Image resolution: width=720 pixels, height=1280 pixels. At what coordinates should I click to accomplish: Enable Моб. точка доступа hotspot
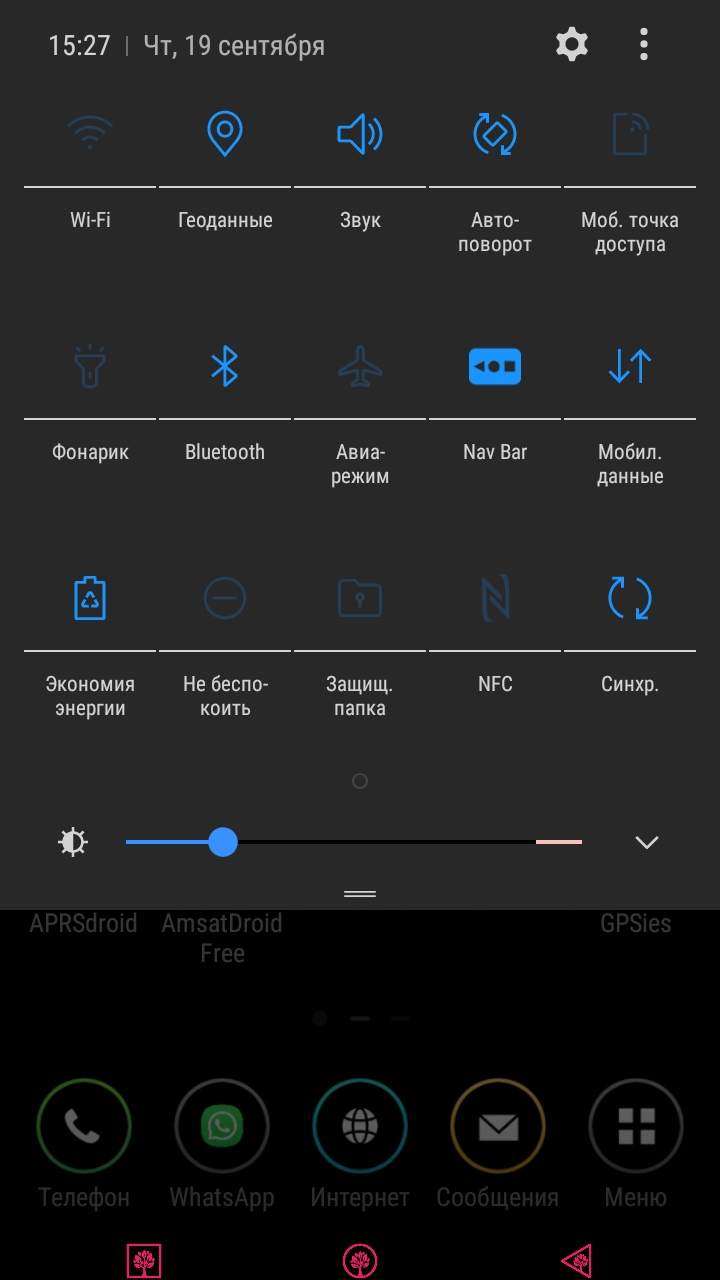(630, 133)
